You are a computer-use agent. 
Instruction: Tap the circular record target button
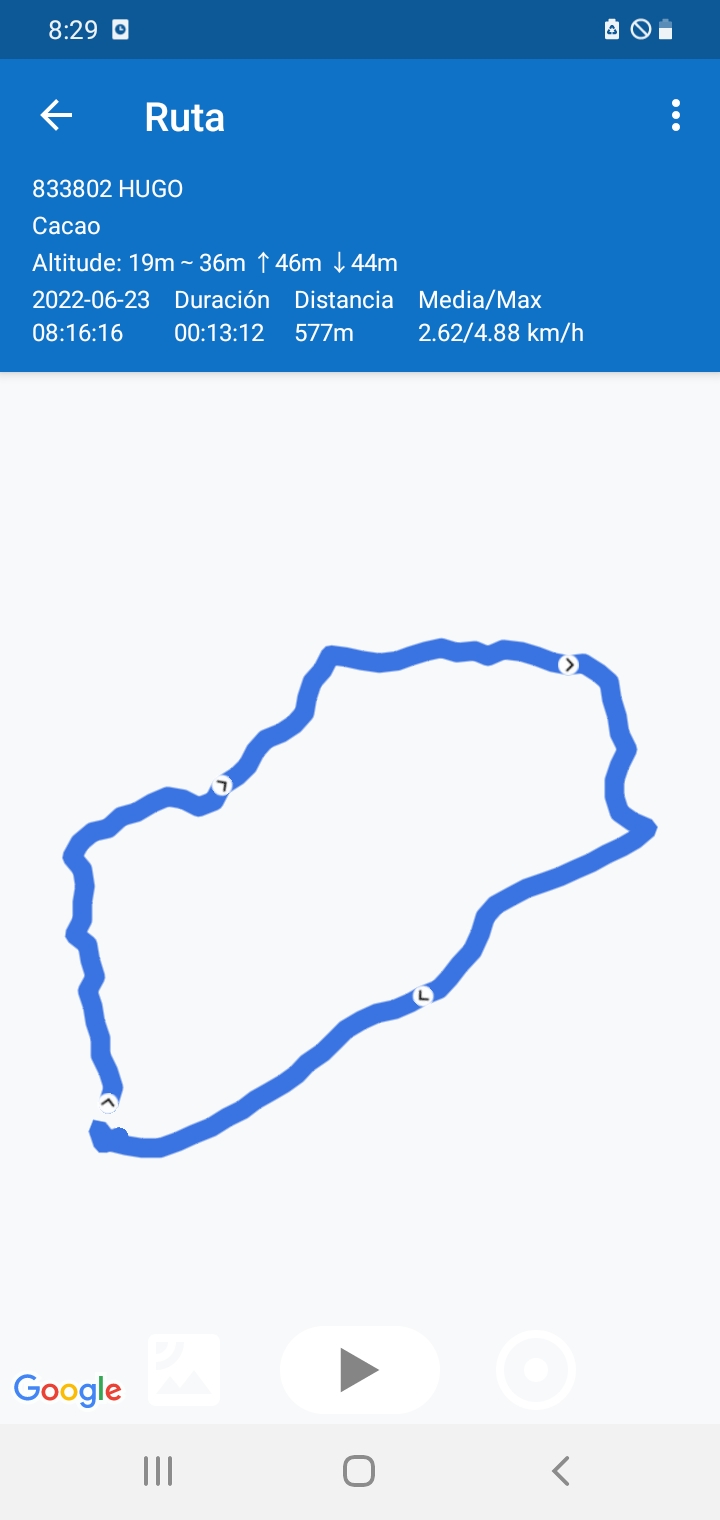536,1370
